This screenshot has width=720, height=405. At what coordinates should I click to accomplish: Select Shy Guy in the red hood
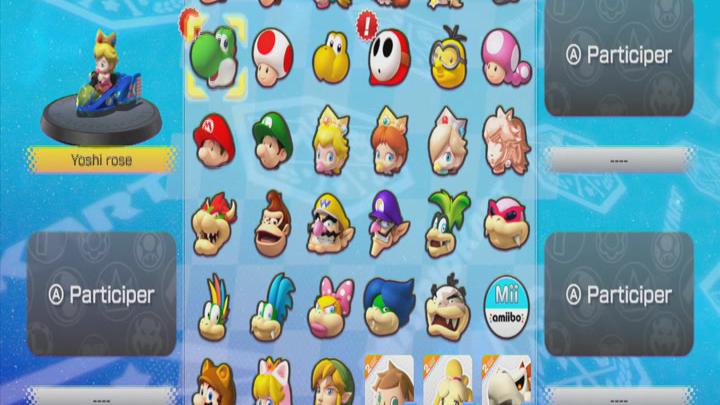point(388,57)
